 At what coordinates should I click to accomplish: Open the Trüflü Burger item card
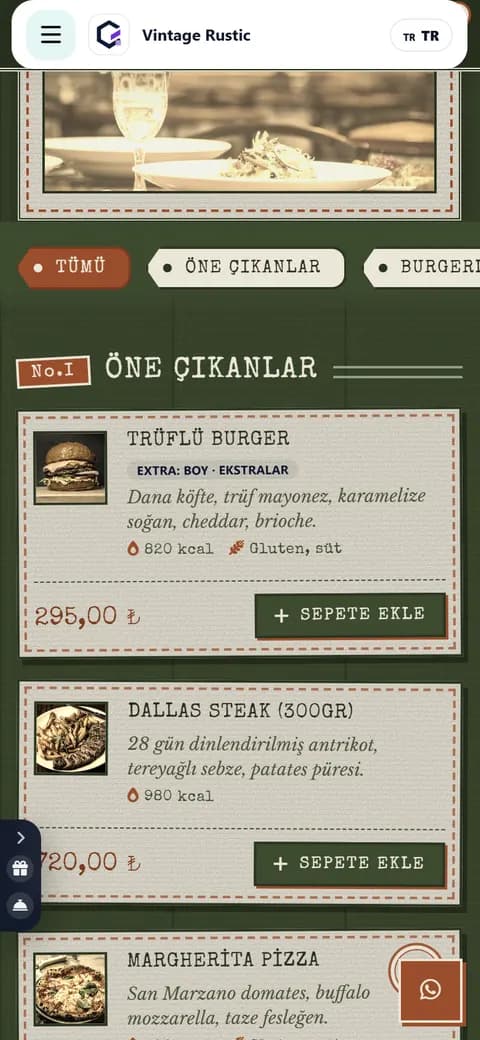coord(239,533)
